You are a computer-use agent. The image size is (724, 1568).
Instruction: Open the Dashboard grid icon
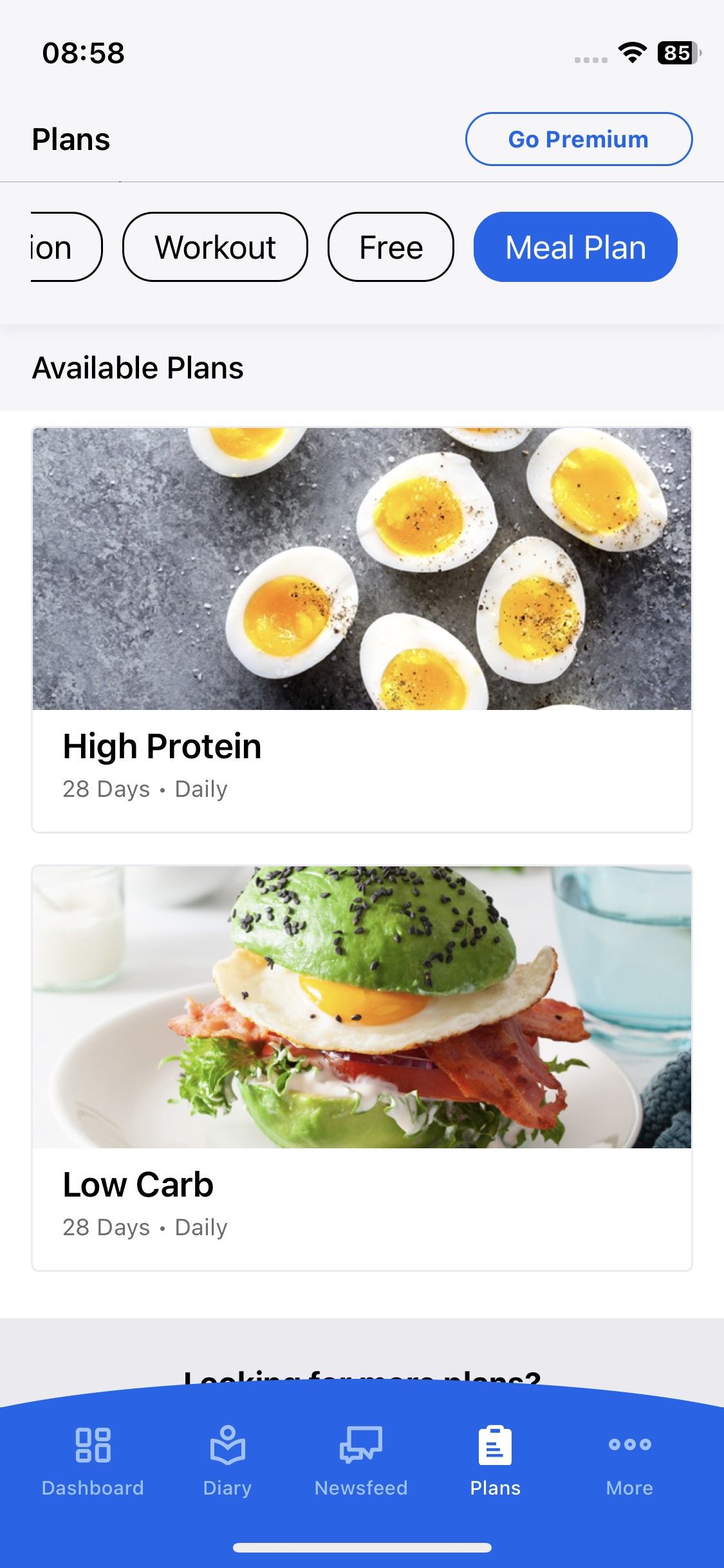(x=94, y=1446)
